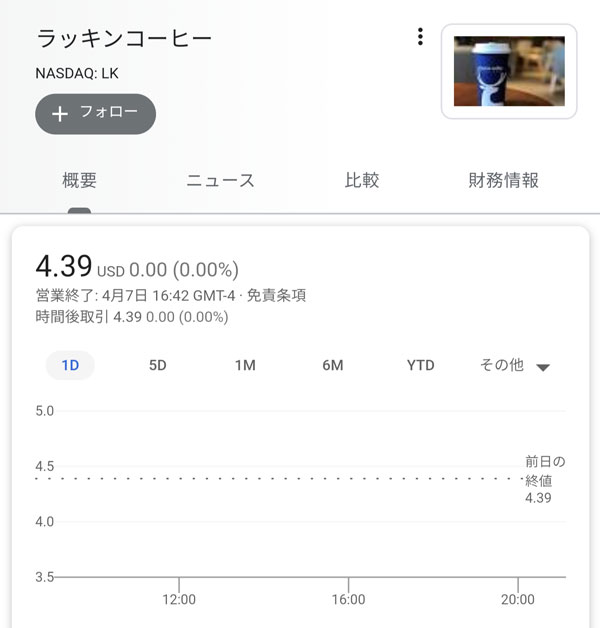Switch to the 比較 tab
Screen dimensions: 600x628
tap(362, 181)
